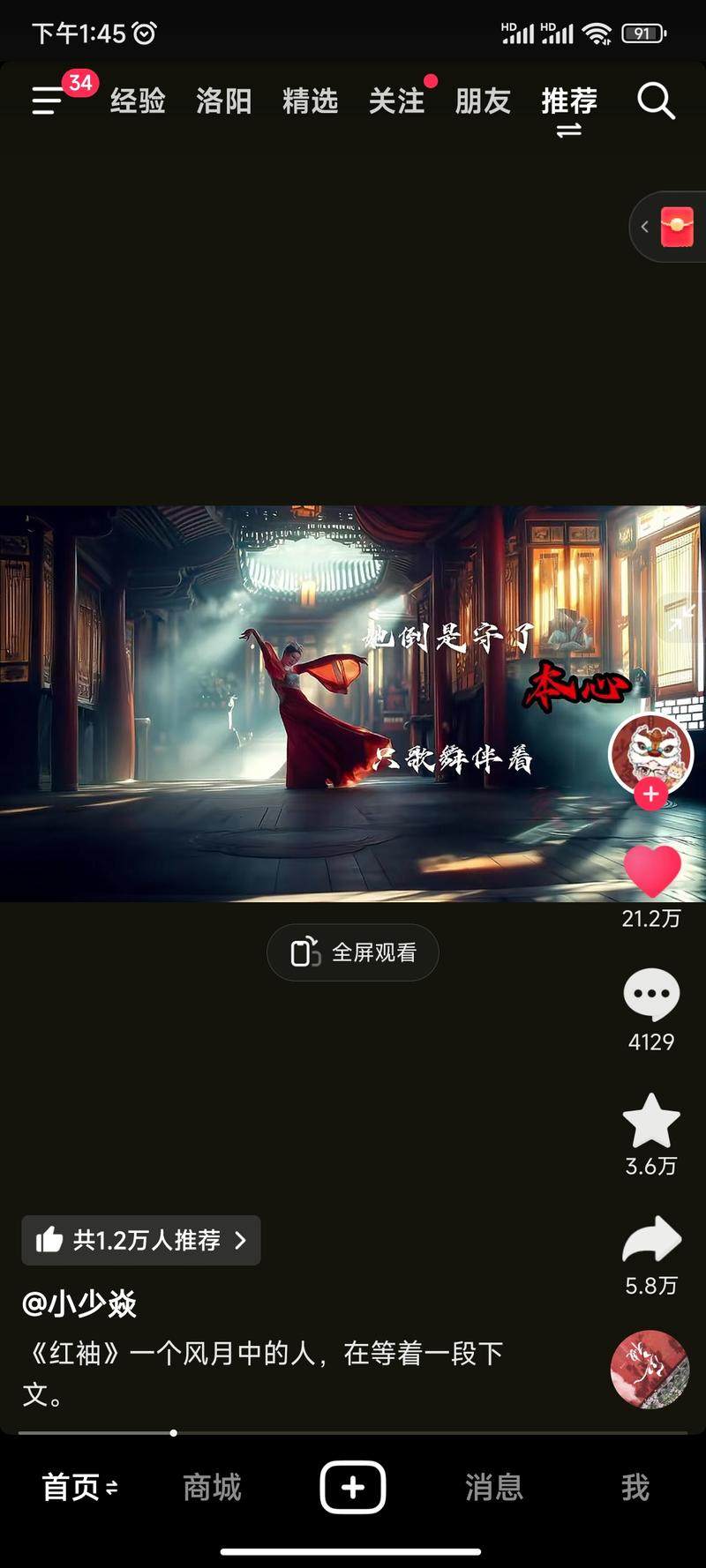Switch to the 朋友 tab

(483, 101)
